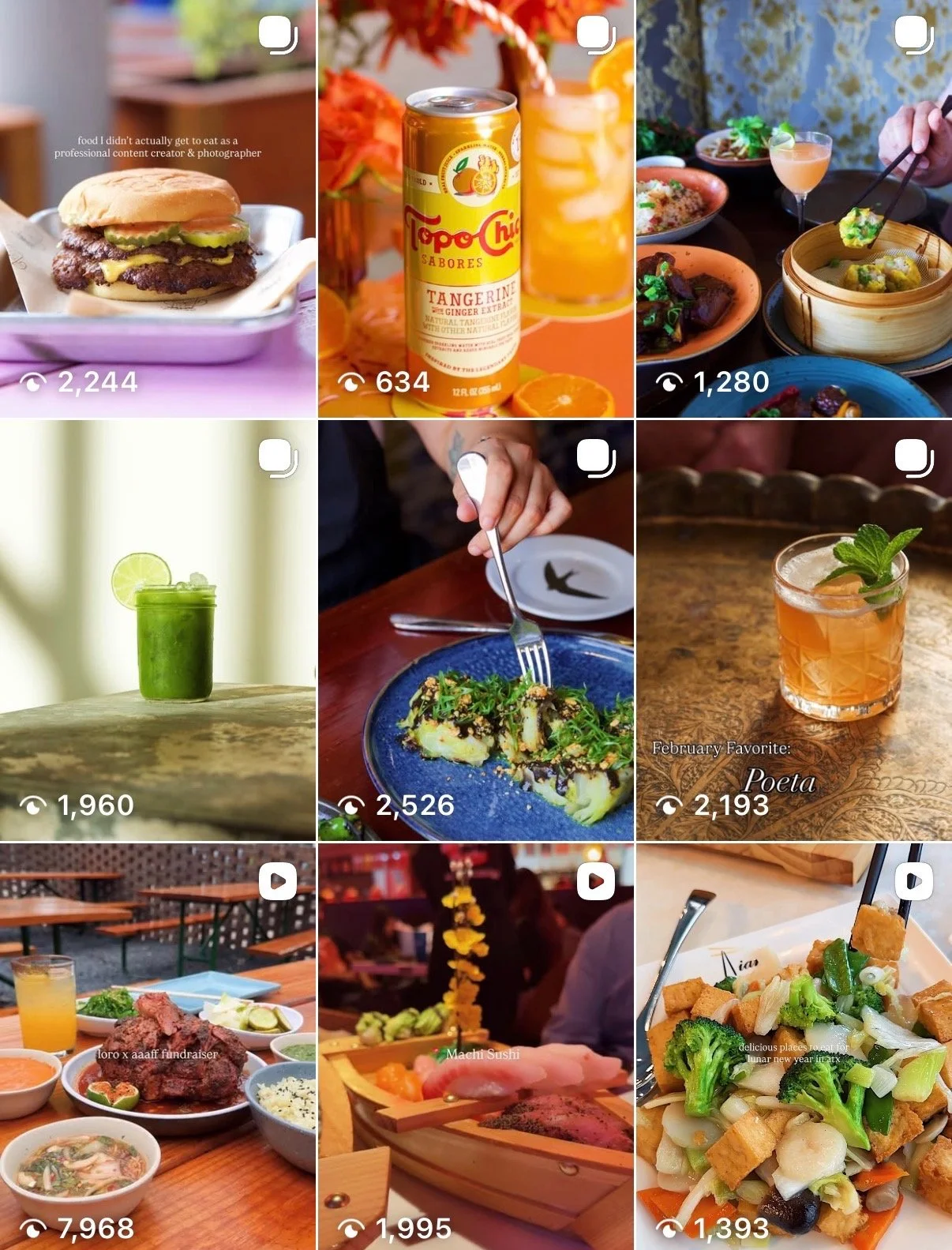The height and width of the screenshot is (1250, 952).
Task: Play the Machi Sushi reel
Action: tap(476, 1046)
